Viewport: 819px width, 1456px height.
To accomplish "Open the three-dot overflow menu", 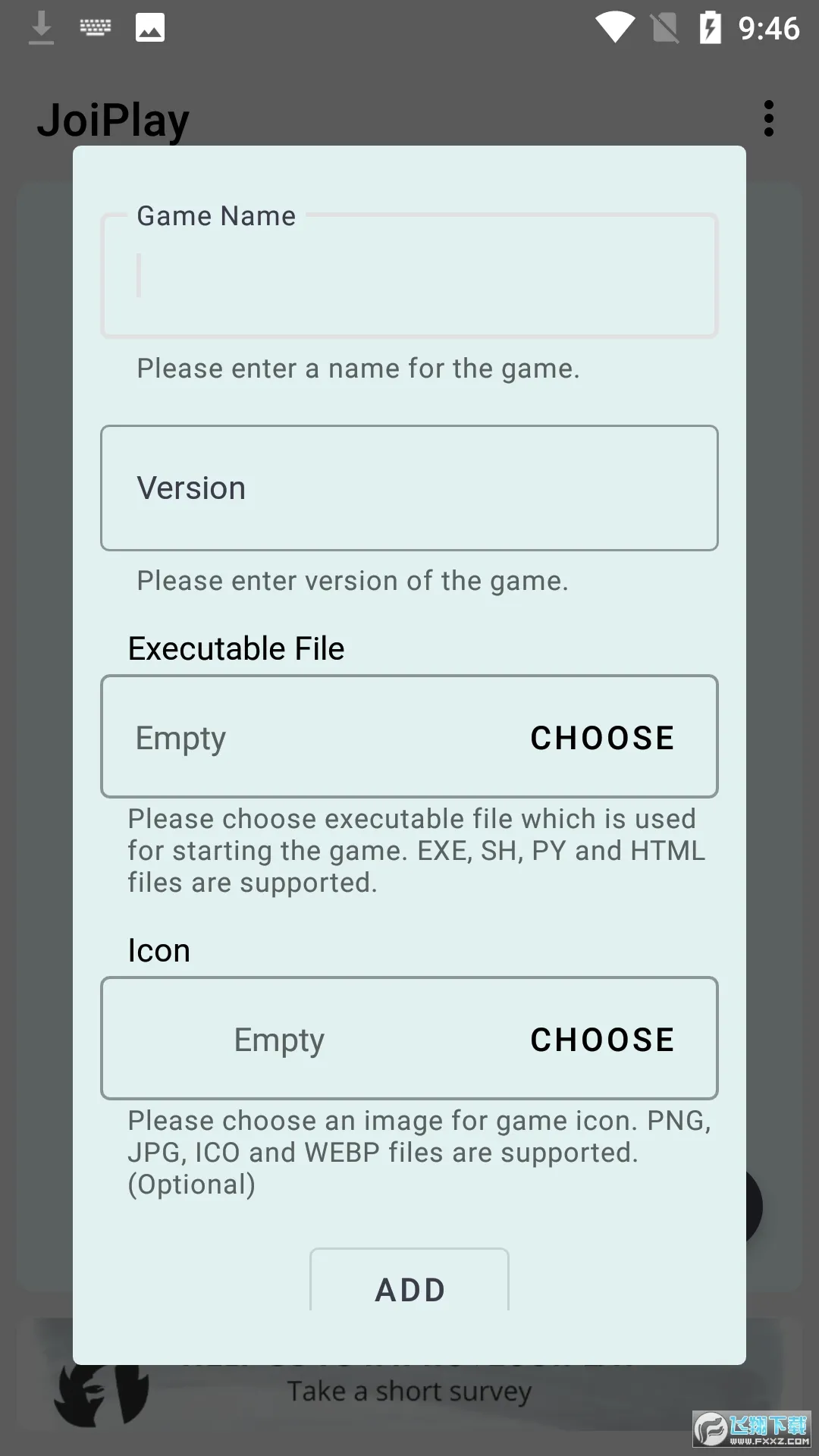I will point(769,119).
